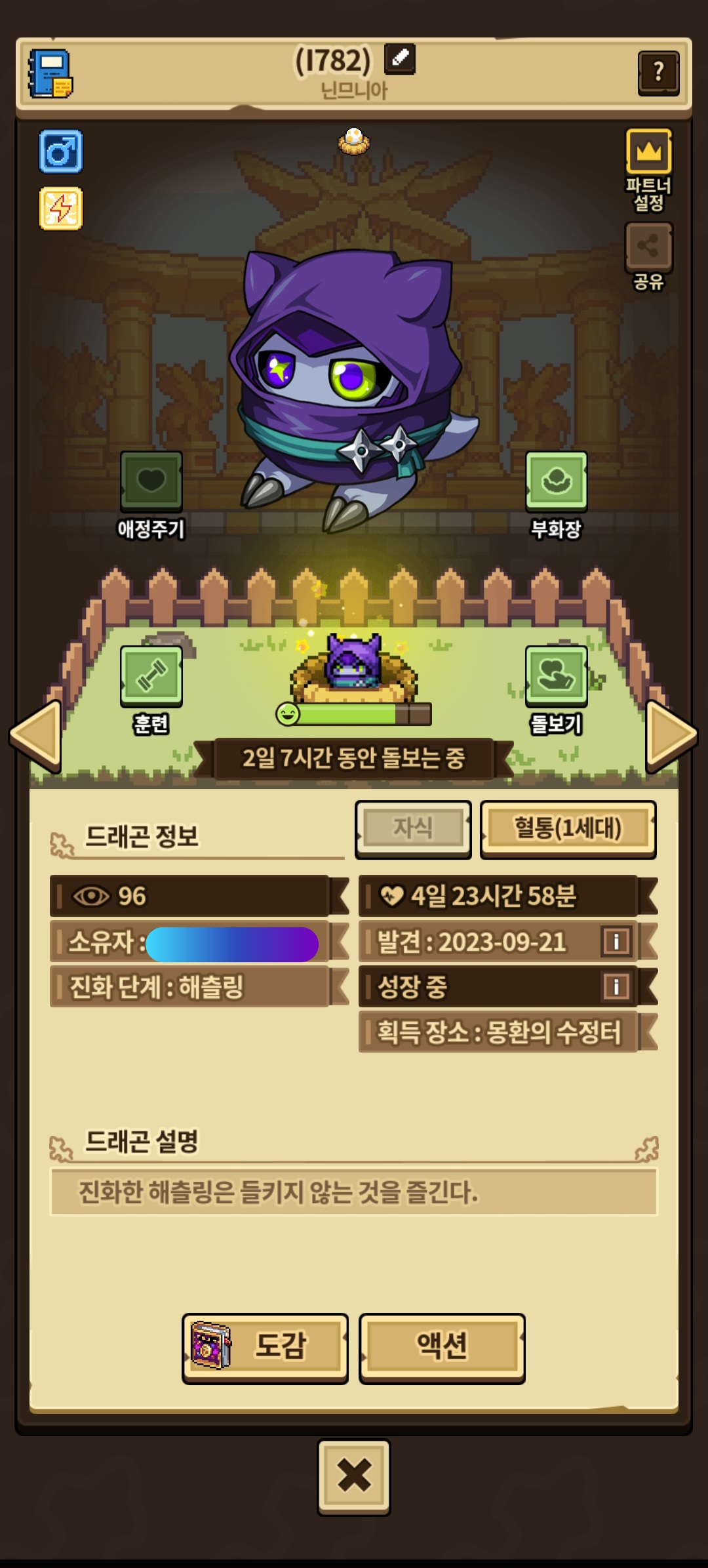Close the dragon info screen
Viewport: 708px width, 1568px height.
pos(354,1476)
